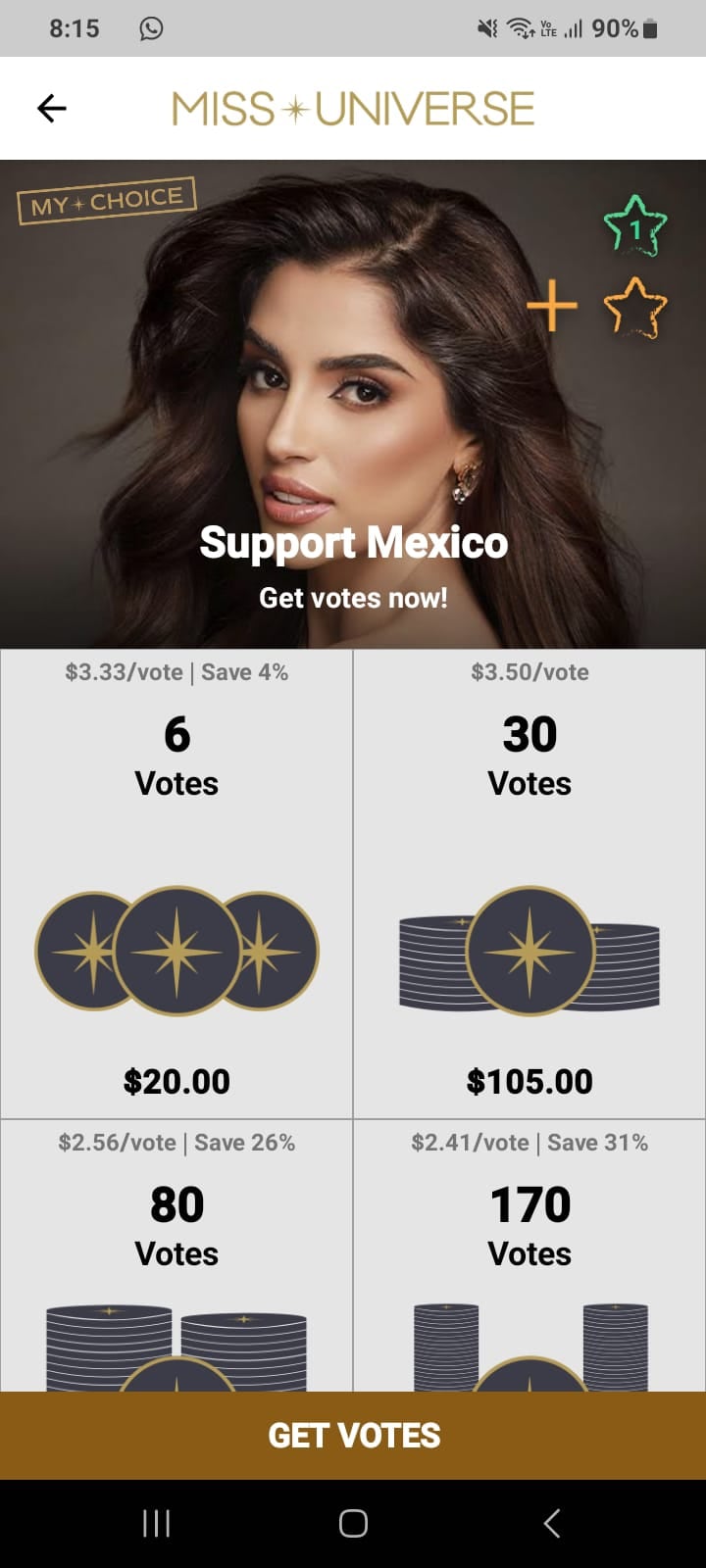This screenshot has height=1568, width=706.
Task: Pick the 80 Votes package
Action: point(176,1254)
